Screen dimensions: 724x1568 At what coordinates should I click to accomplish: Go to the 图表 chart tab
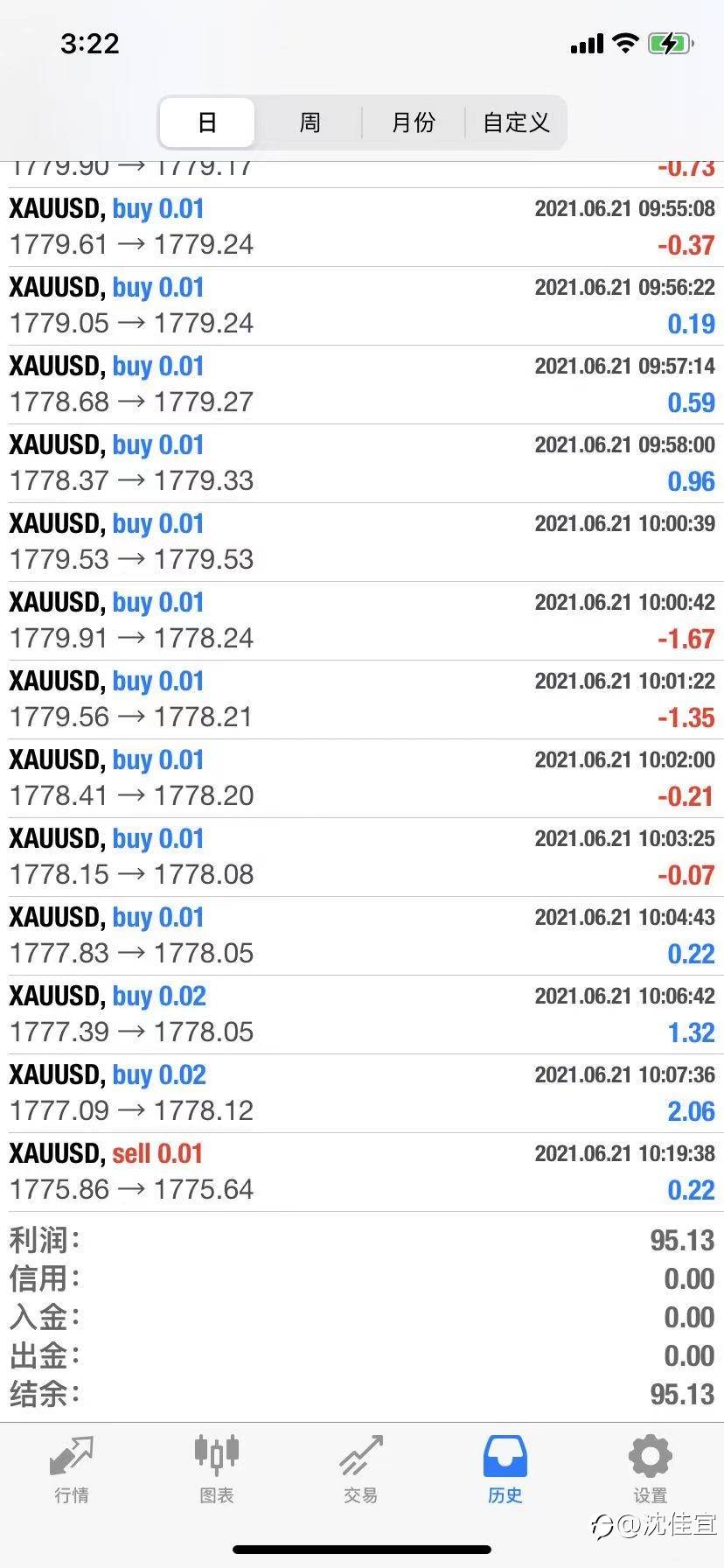click(x=216, y=1471)
